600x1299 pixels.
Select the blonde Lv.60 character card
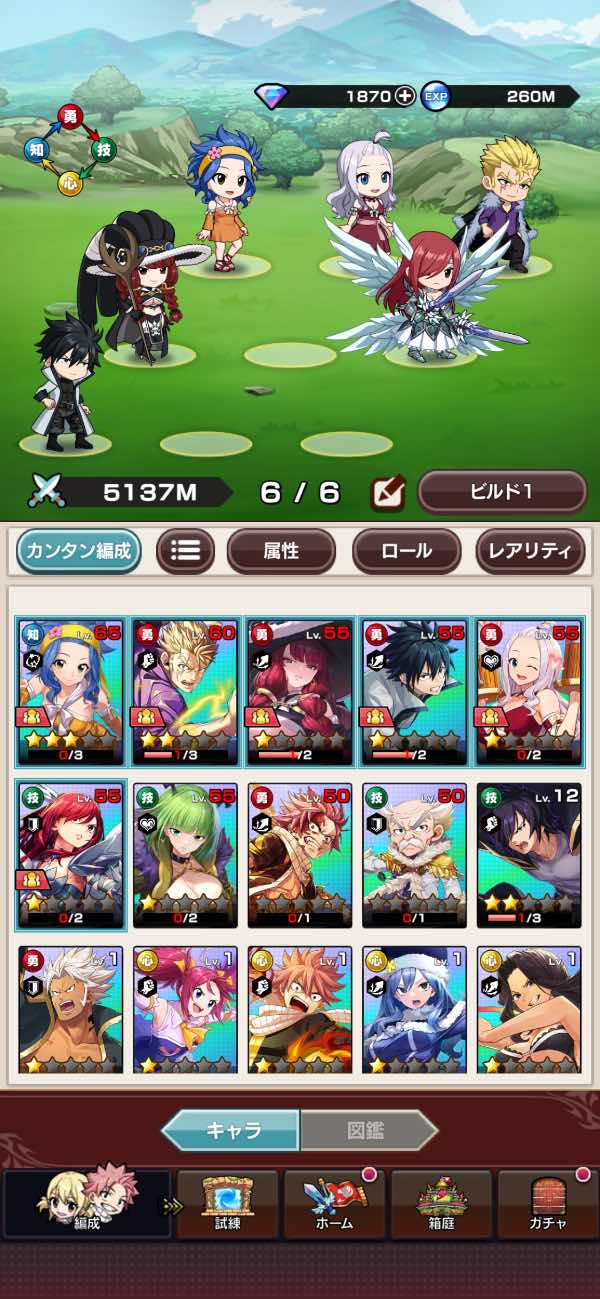(x=185, y=691)
